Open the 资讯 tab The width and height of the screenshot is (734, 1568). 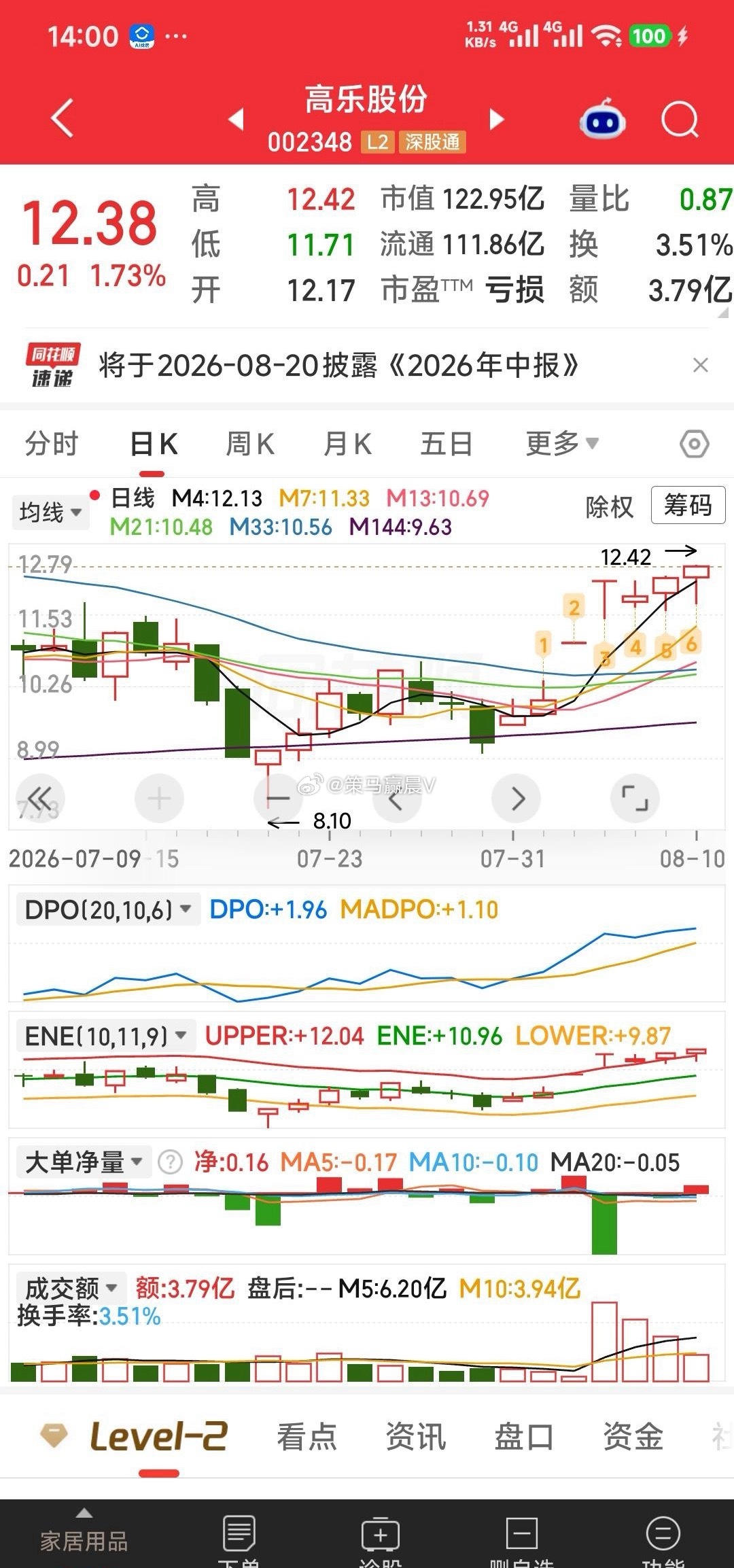click(415, 1438)
